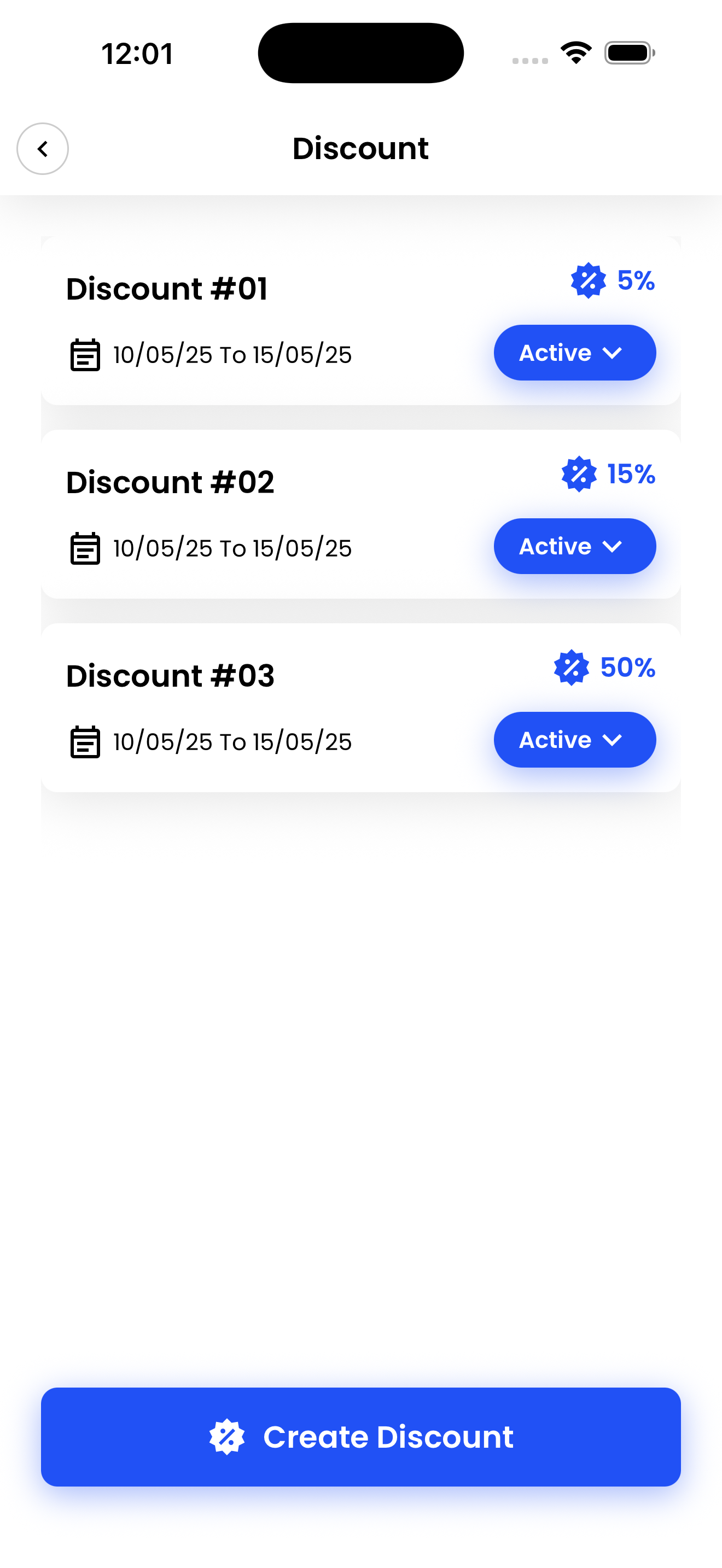Viewport: 722px width, 1568px height.
Task: Go back using the arrow icon
Action: (x=43, y=149)
